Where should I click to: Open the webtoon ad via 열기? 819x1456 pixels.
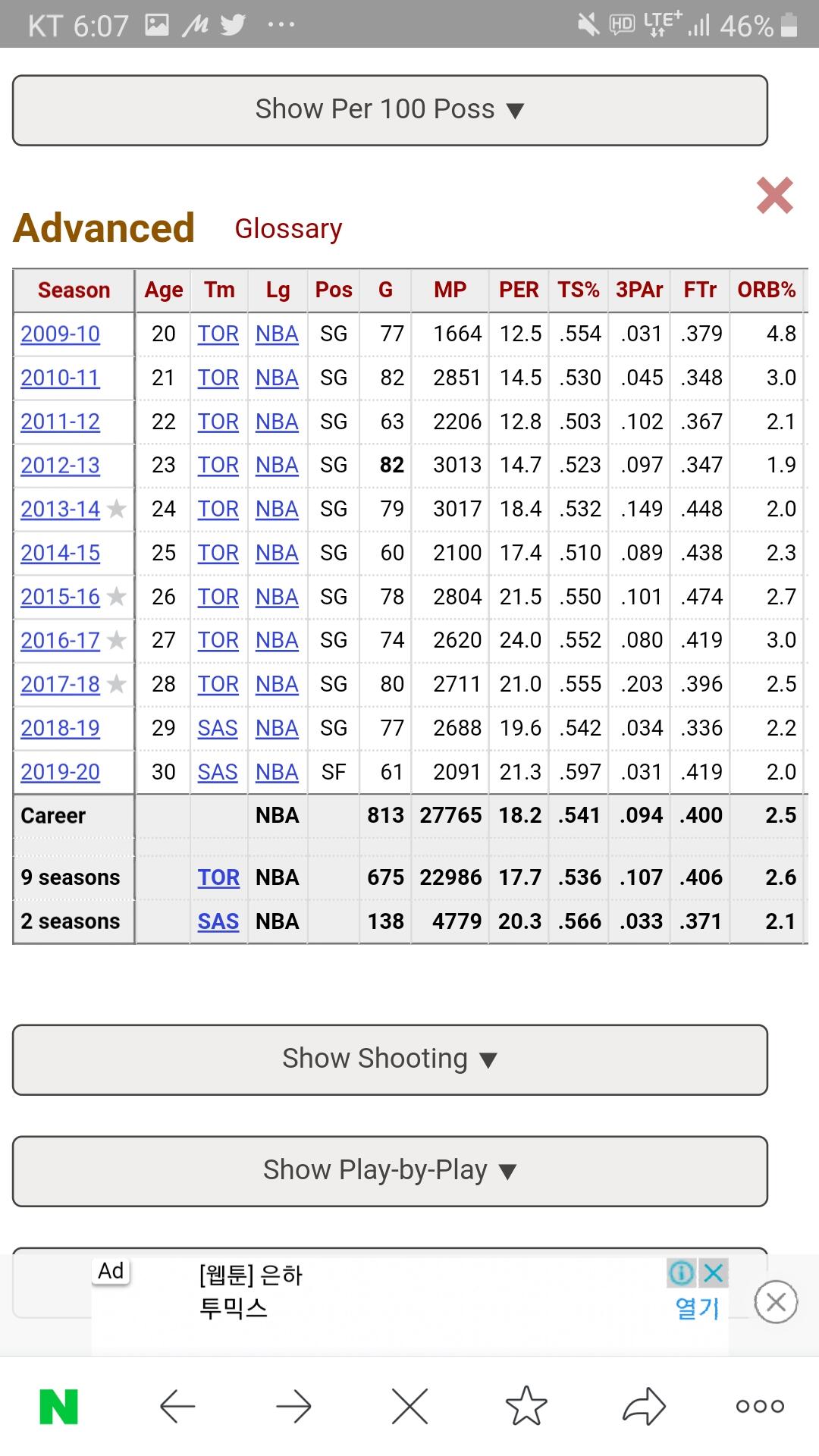(697, 1307)
